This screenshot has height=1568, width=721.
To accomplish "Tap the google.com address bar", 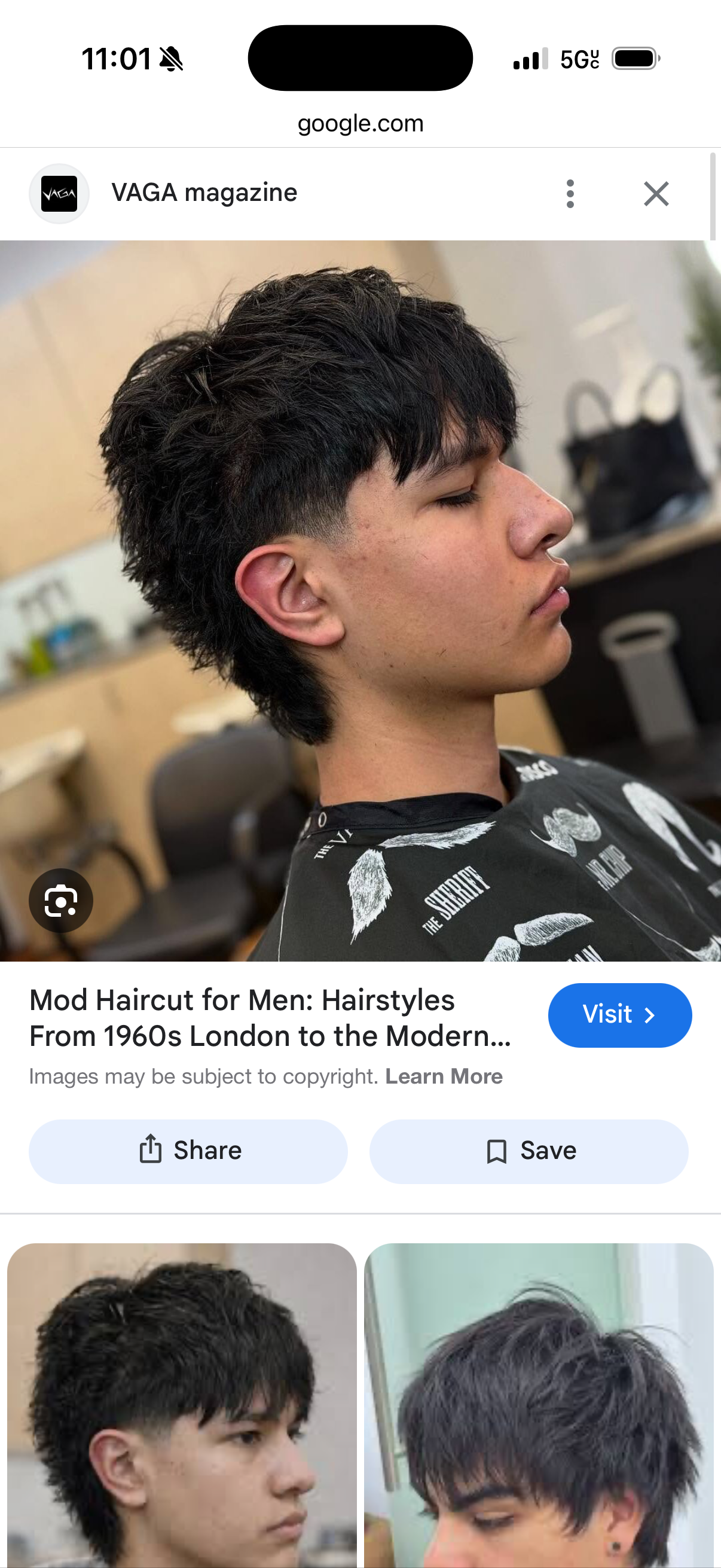I will pos(360,124).
